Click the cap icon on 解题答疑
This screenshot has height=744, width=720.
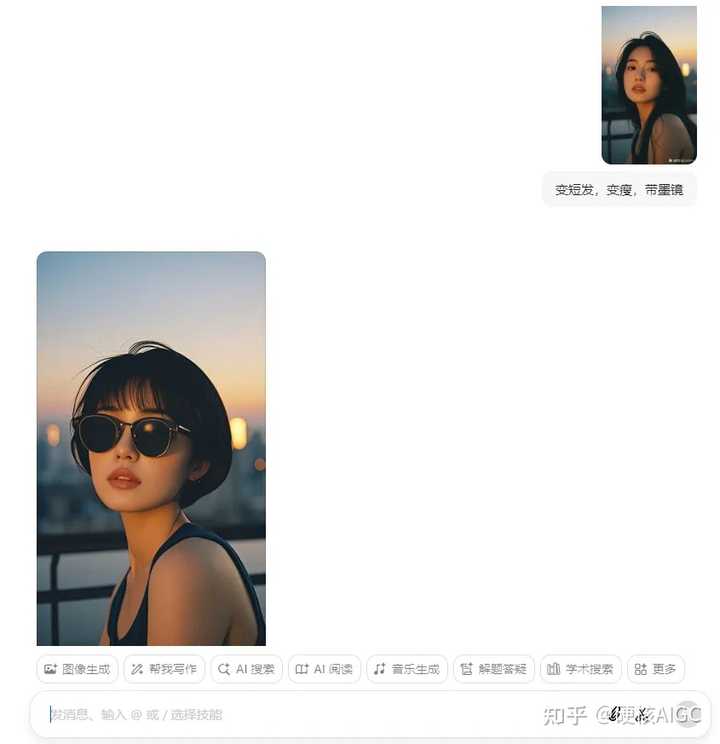pyautogui.click(x=467, y=669)
